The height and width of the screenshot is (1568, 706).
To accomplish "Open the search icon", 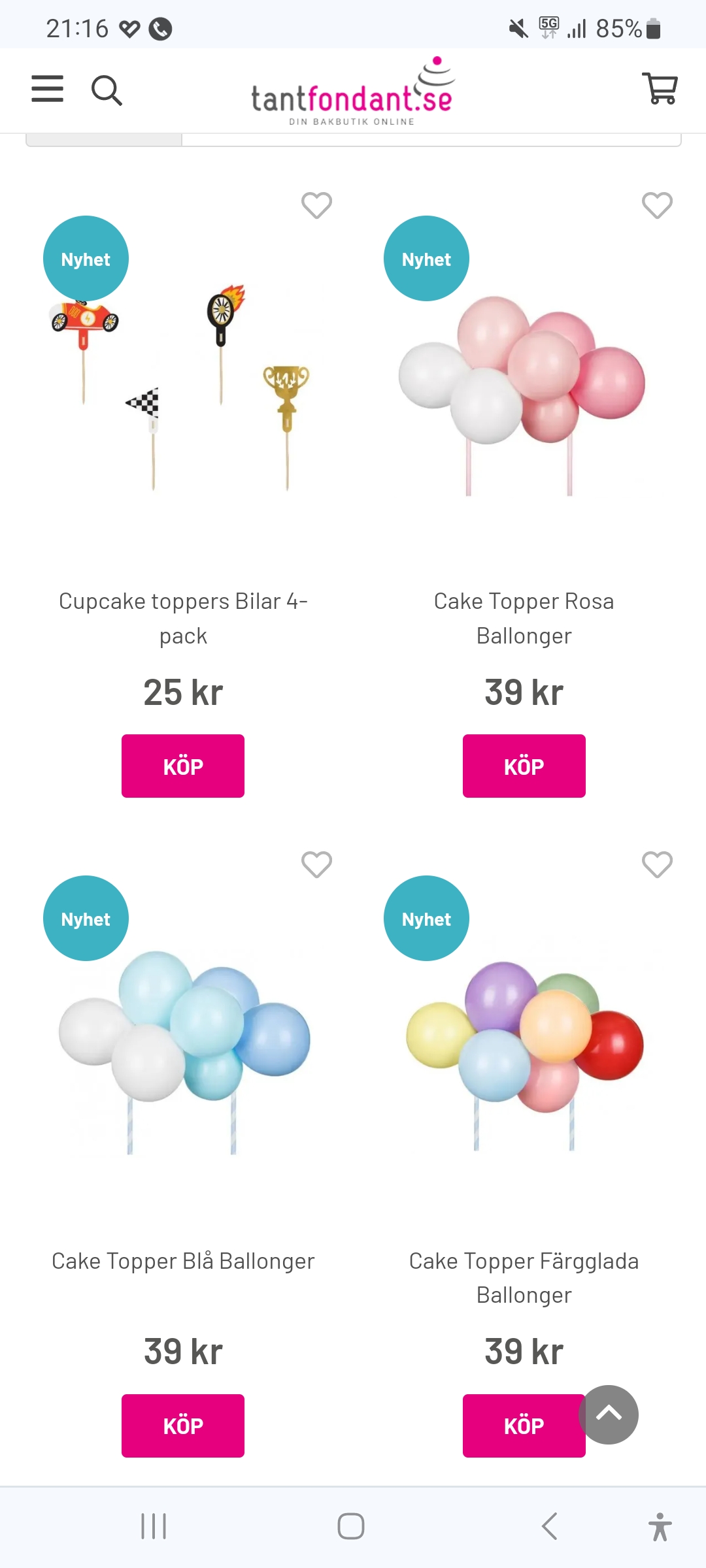I will pos(107,90).
